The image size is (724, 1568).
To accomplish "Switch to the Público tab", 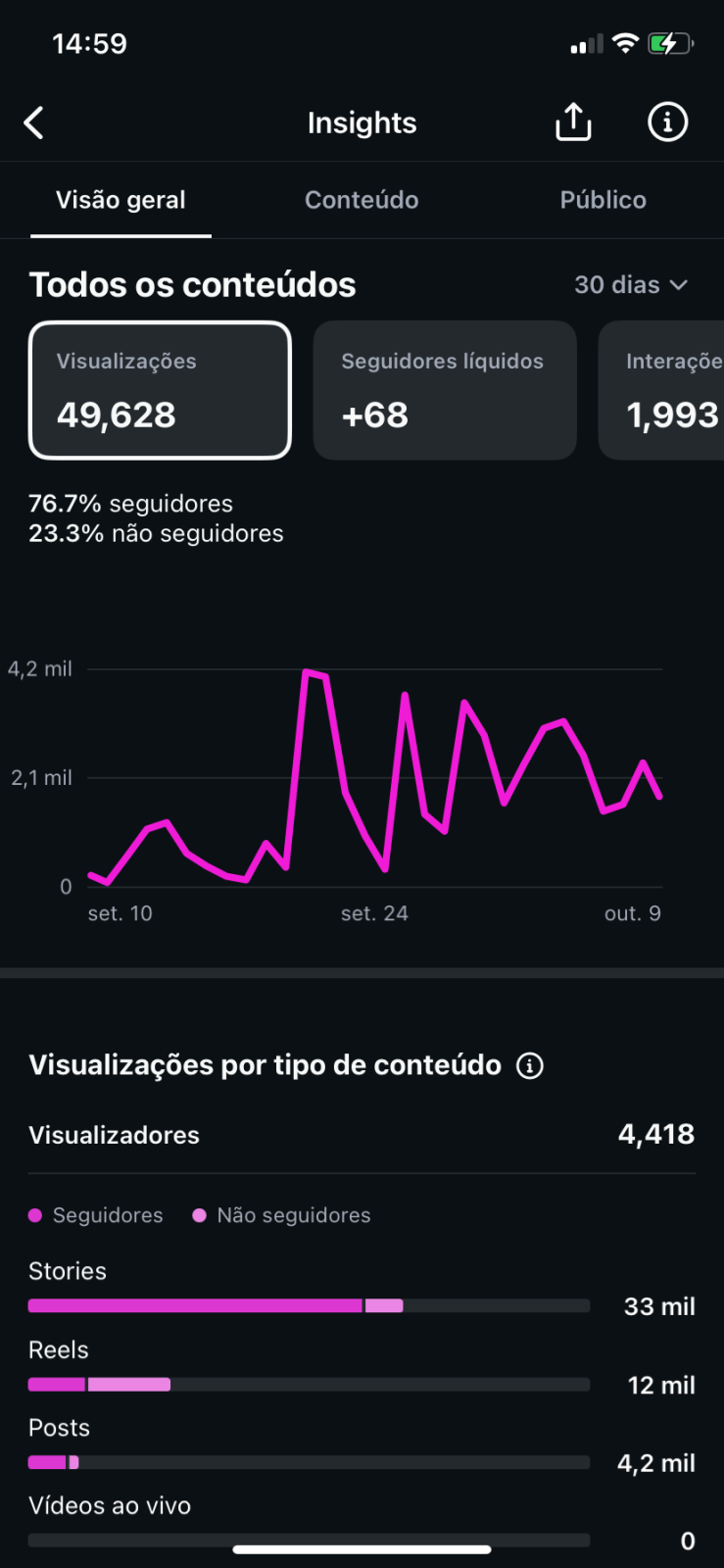I will tap(603, 200).
